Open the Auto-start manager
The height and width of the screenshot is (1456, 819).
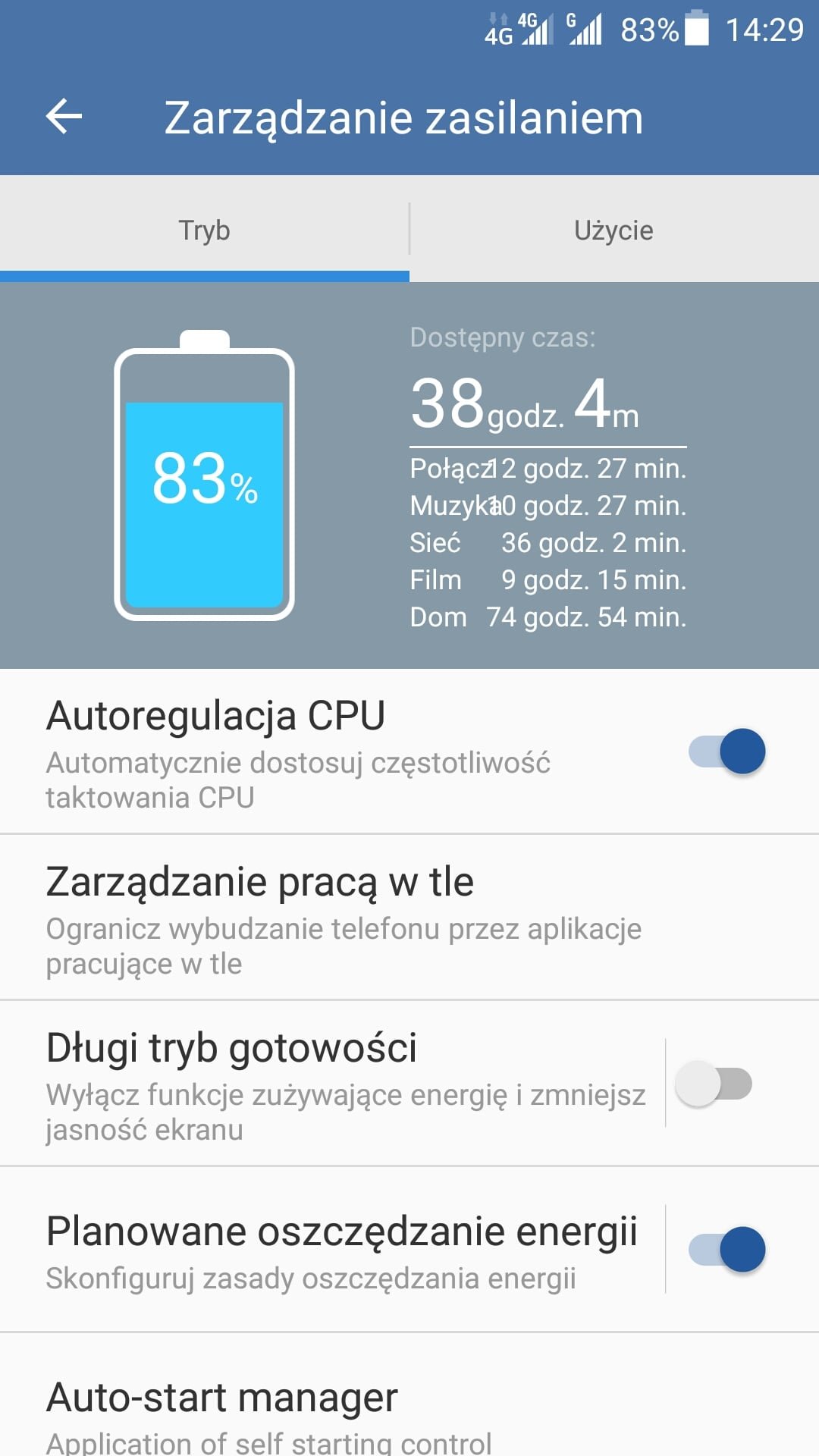tap(409, 1395)
